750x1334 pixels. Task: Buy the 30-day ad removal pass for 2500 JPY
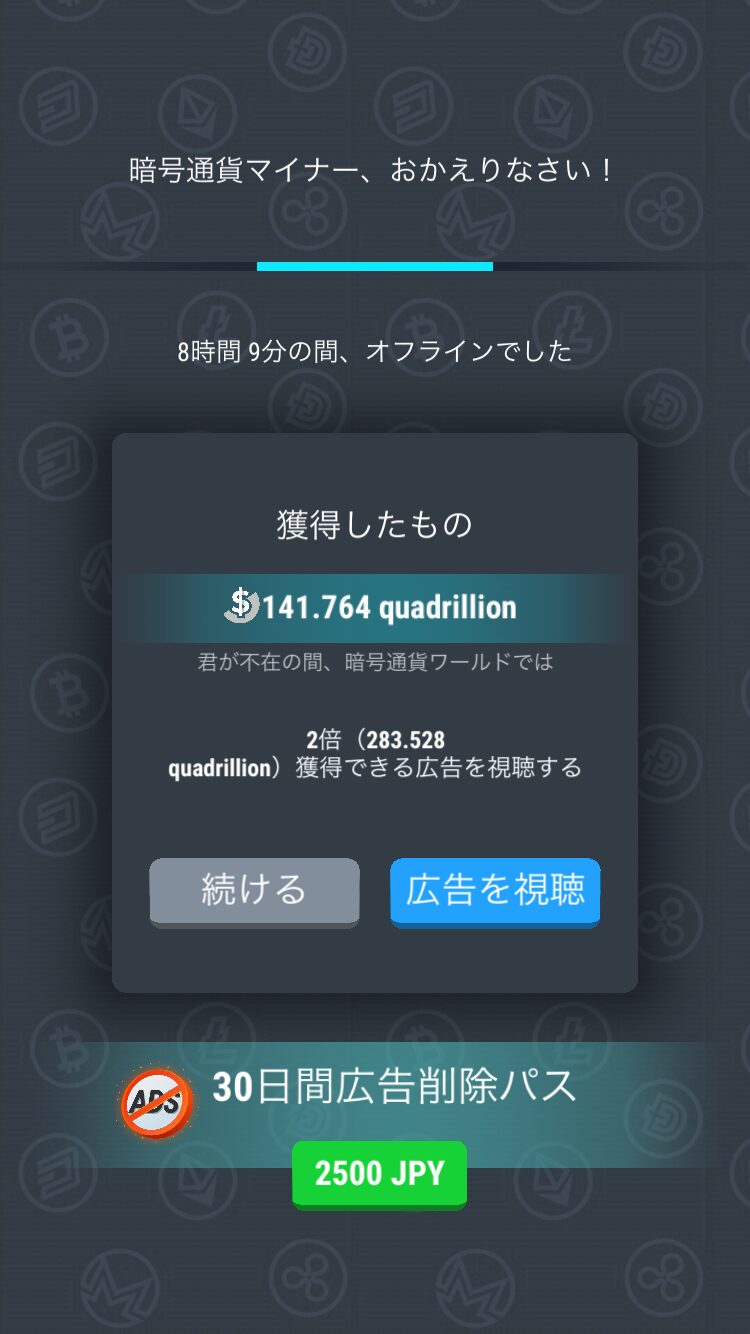tap(379, 1173)
